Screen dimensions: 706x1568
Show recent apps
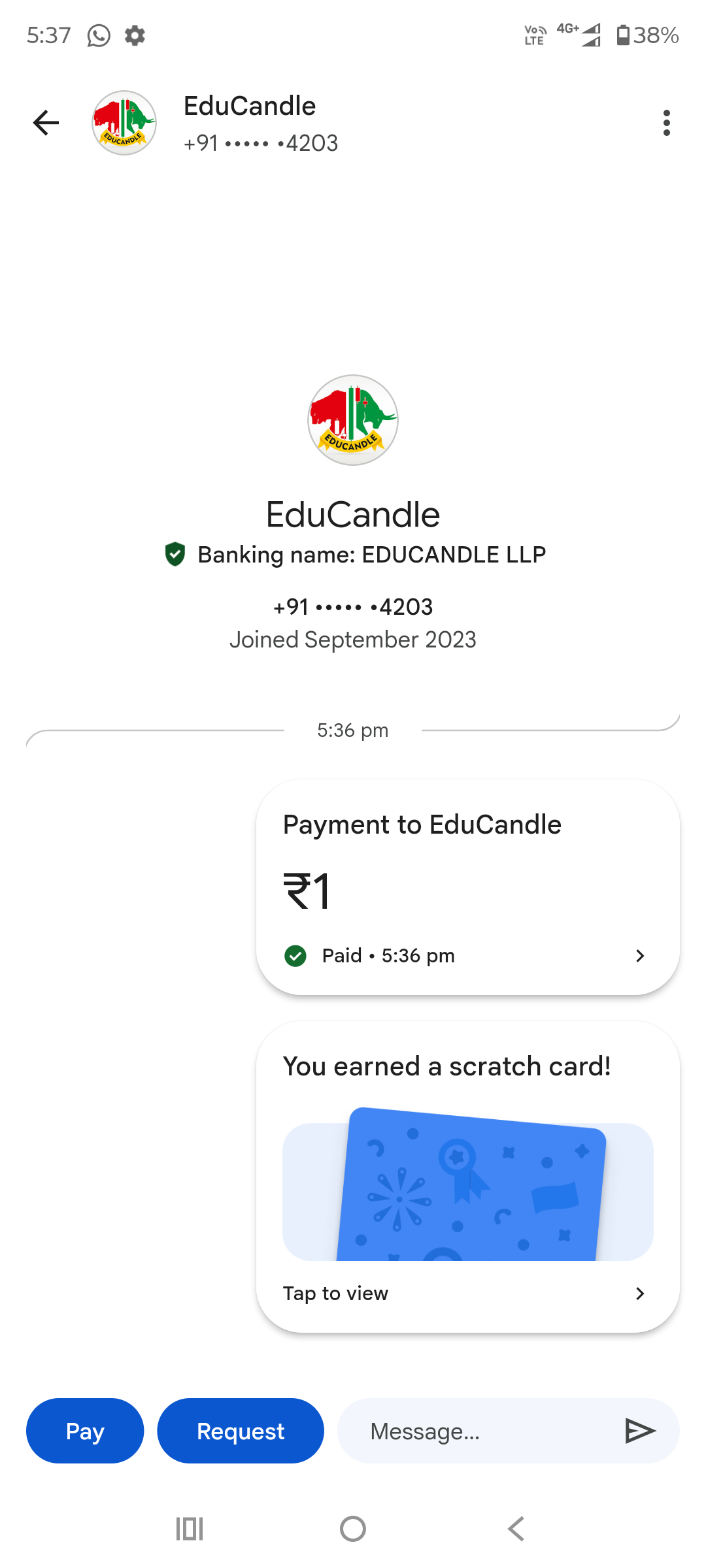pos(190,1529)
